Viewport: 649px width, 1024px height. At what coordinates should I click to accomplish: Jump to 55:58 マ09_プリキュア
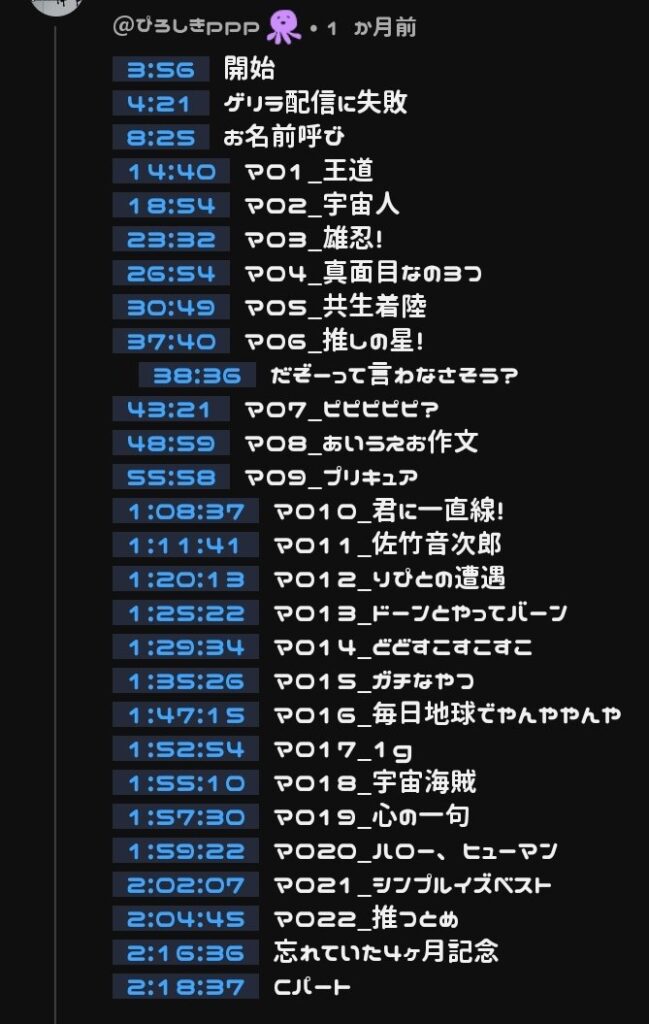tap(171, 477)
